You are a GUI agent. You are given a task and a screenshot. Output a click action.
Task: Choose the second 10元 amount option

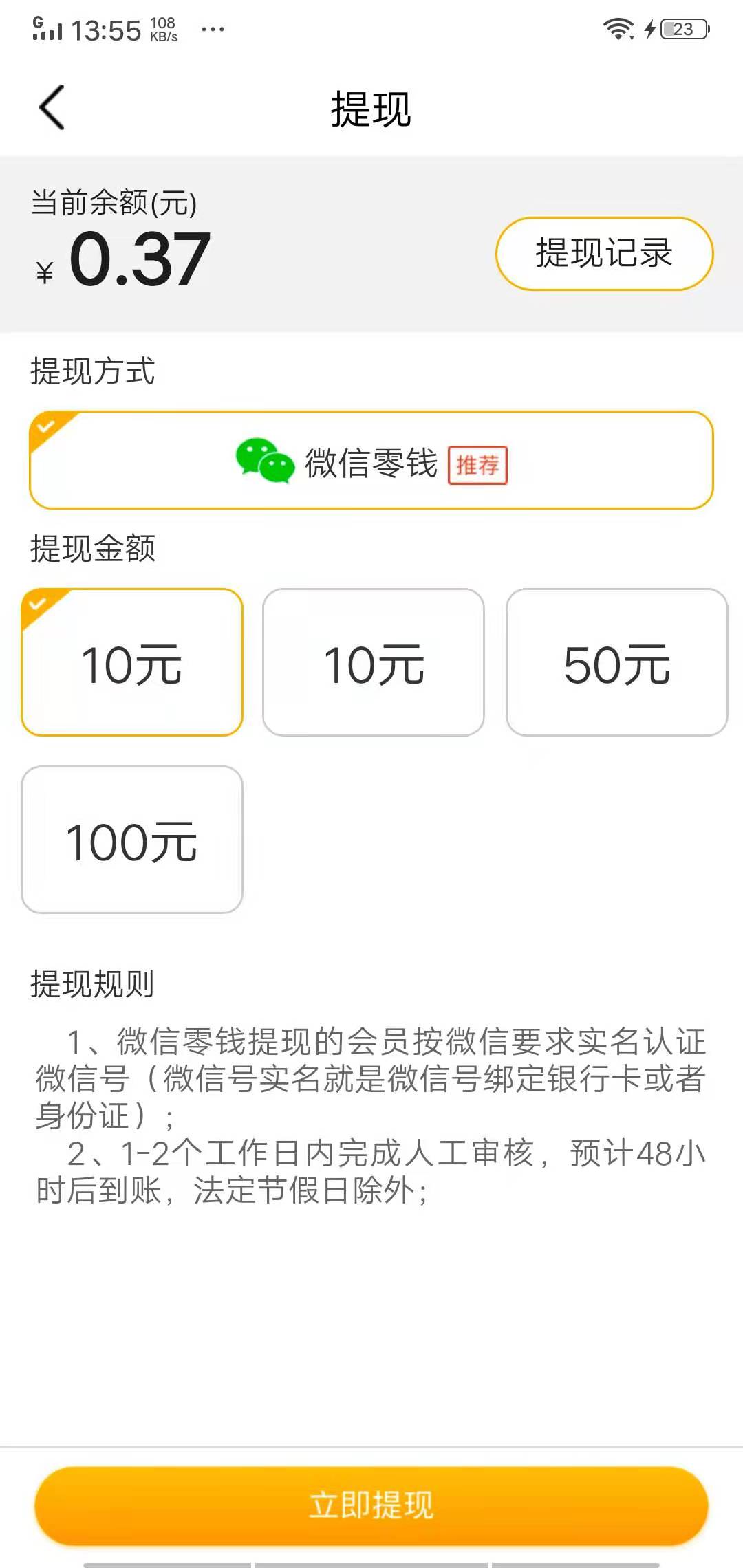[x=375, y=662]
